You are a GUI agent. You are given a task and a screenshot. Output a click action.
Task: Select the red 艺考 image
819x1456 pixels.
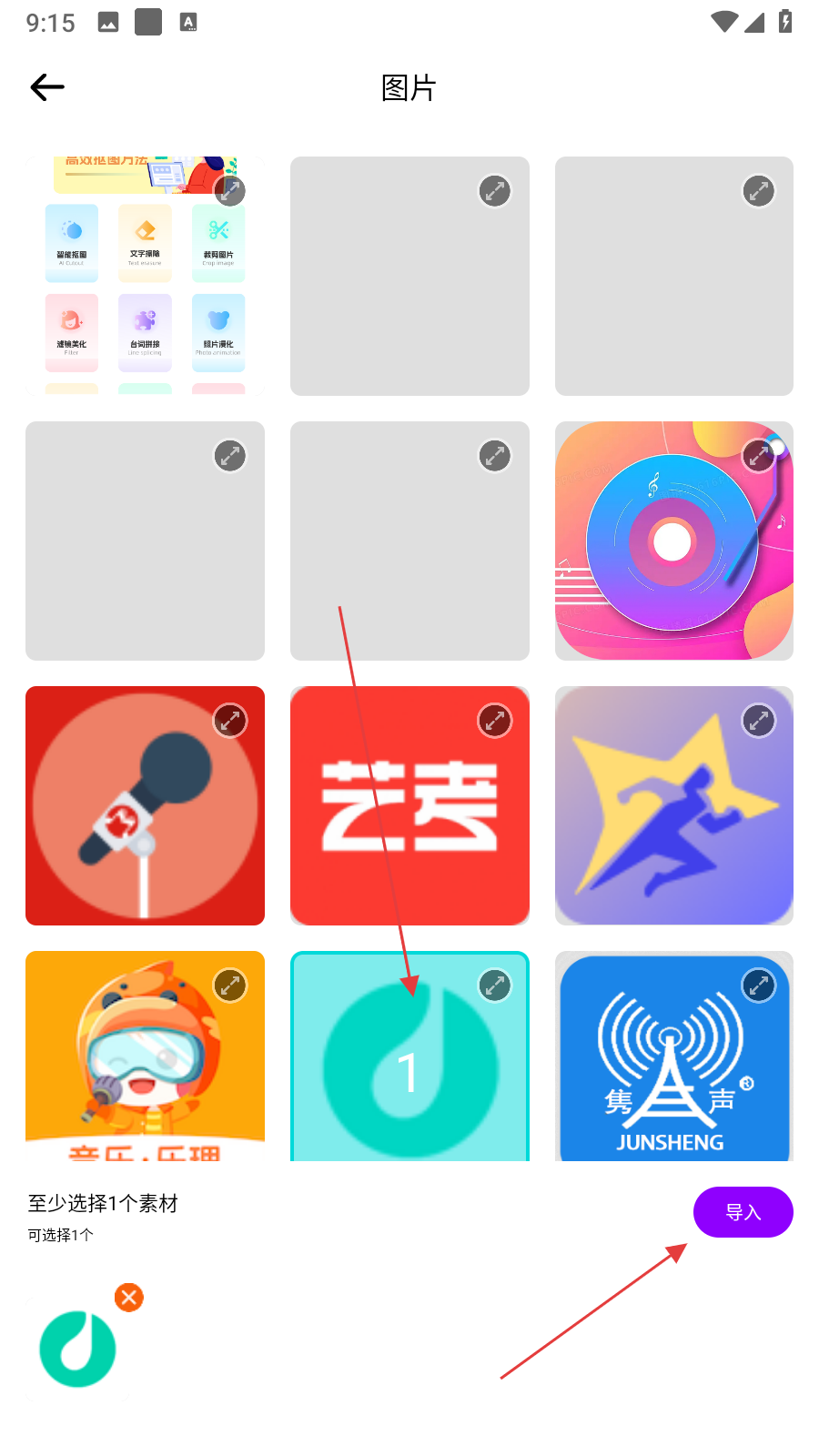pos(409,805)
